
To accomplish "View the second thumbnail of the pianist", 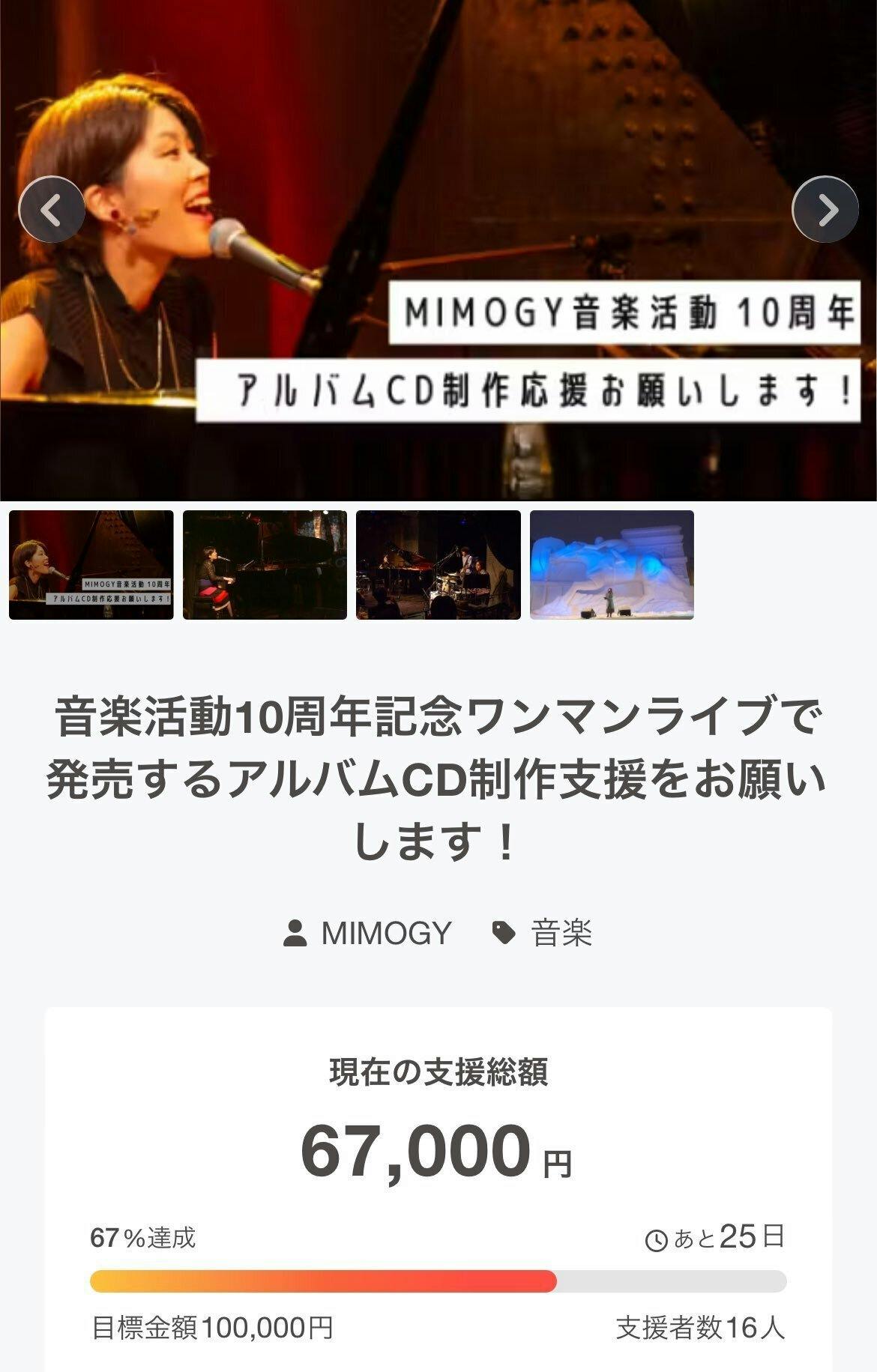I will [x=265, y=565].
